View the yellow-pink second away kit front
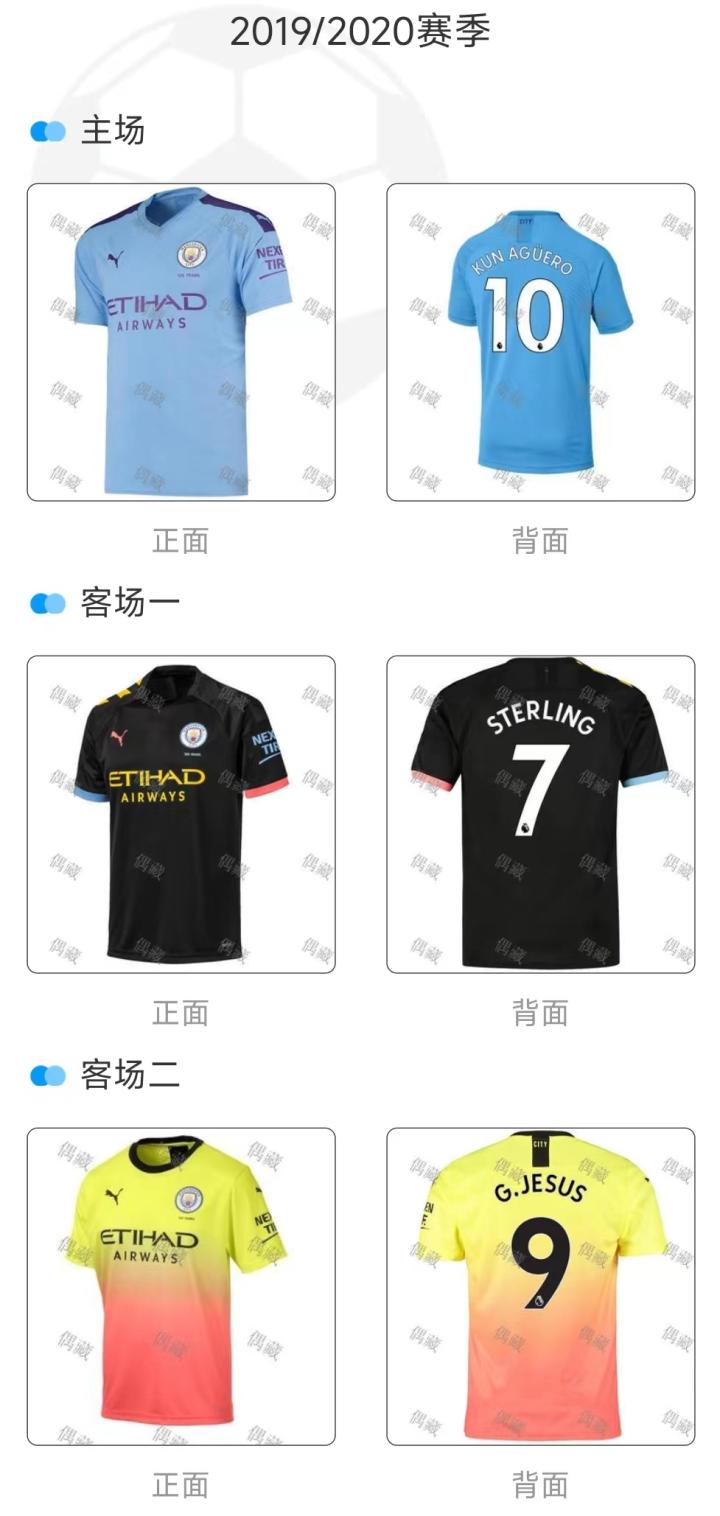720x1516 pixels. (x=181, y=1286)
